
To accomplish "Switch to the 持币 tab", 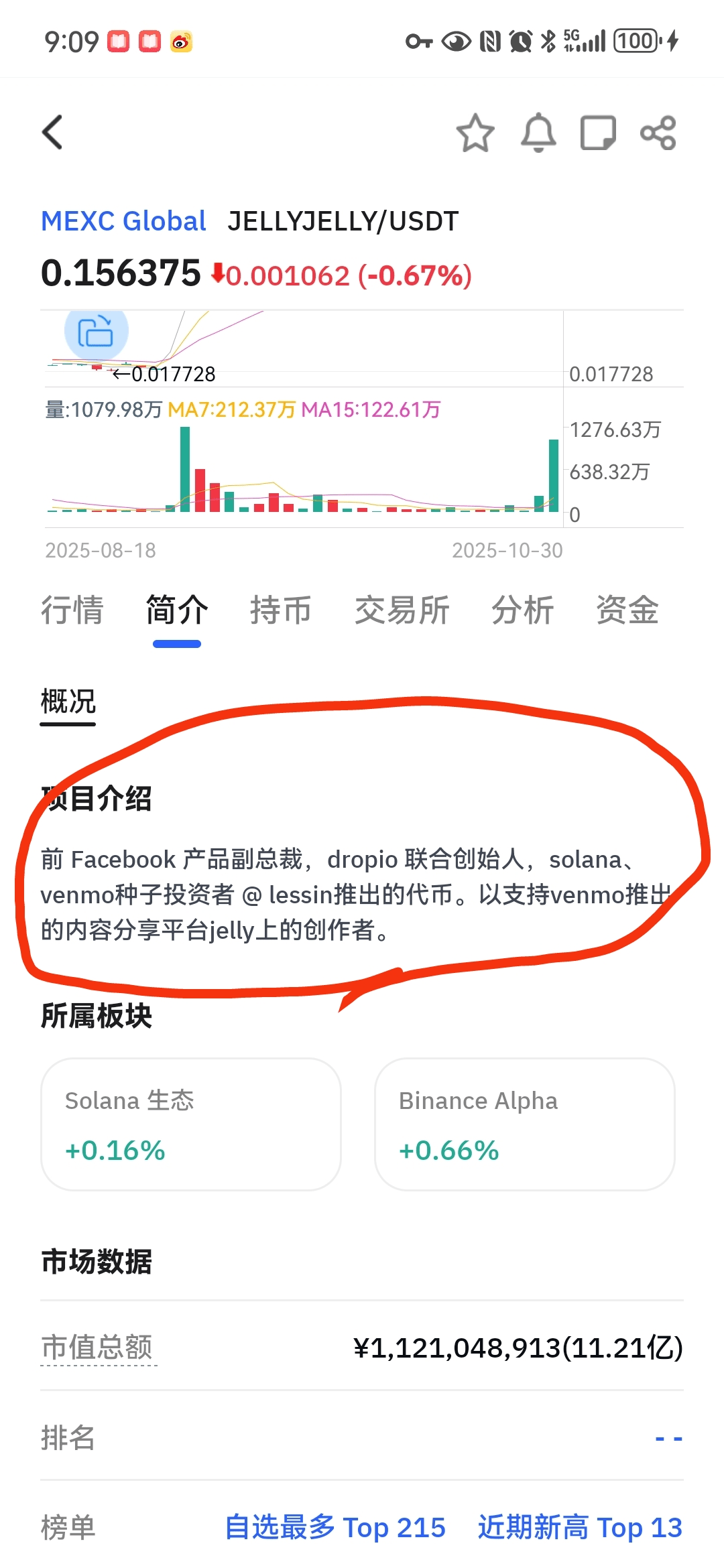I will point(281,610).
